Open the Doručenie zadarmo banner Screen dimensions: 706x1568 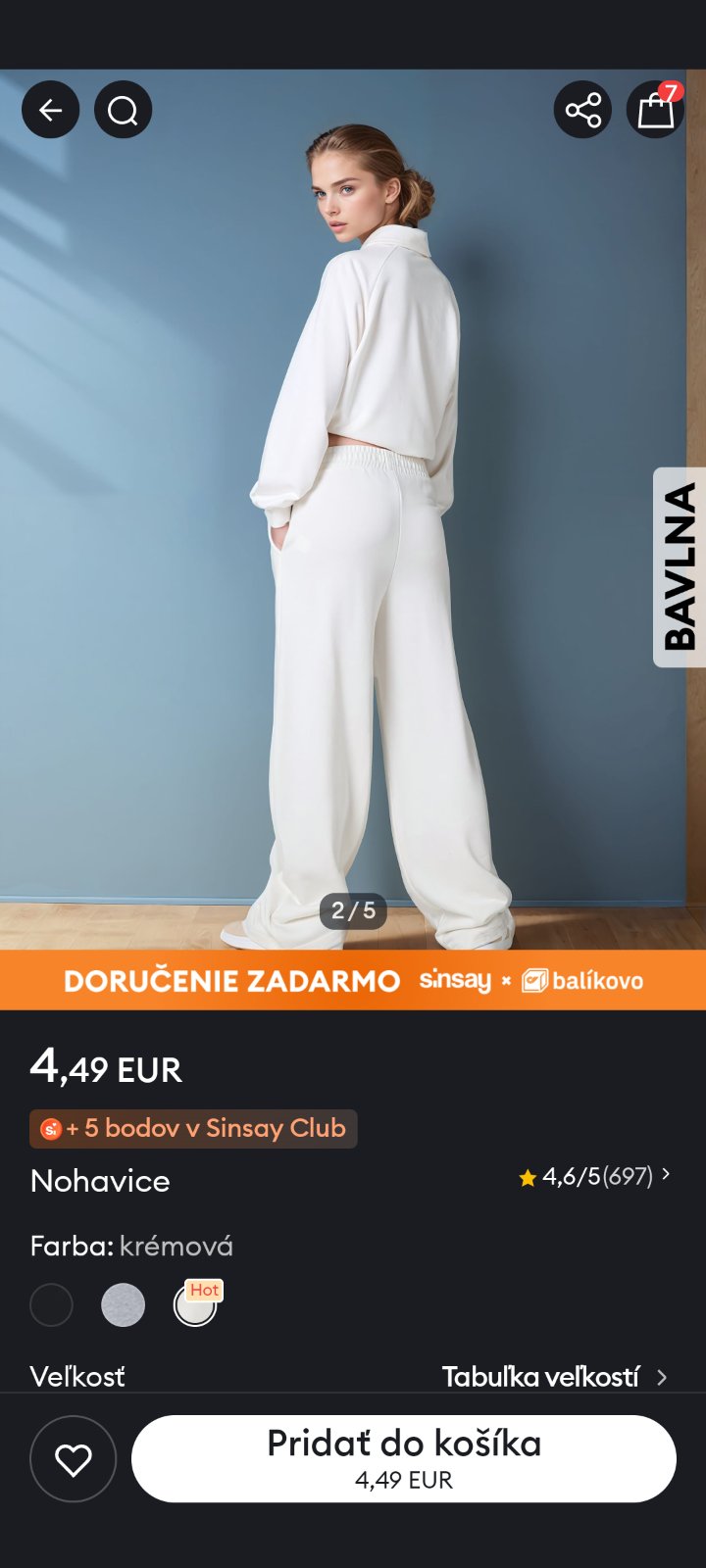pos(353,980)
